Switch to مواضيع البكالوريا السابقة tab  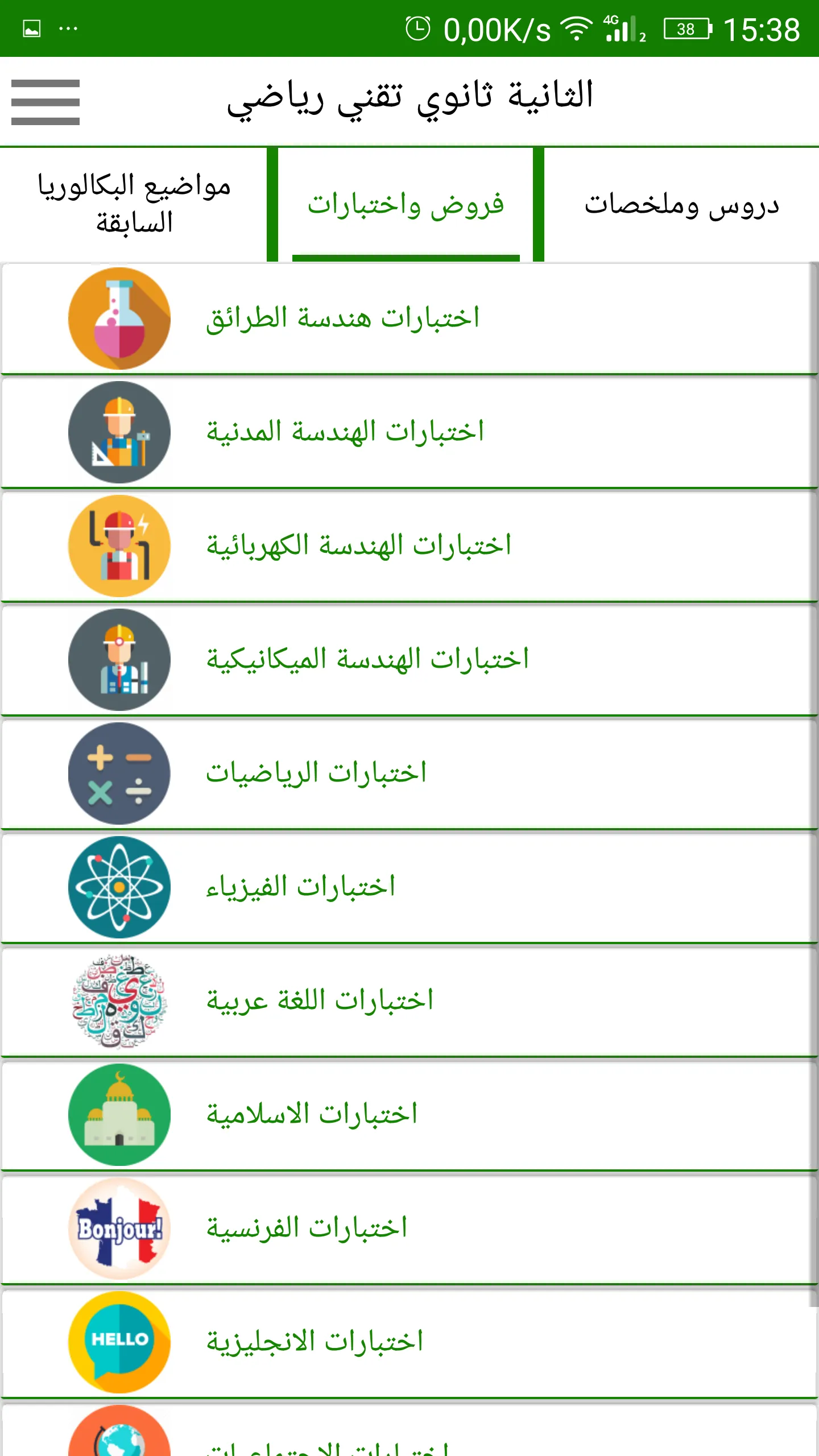(134, 205)
